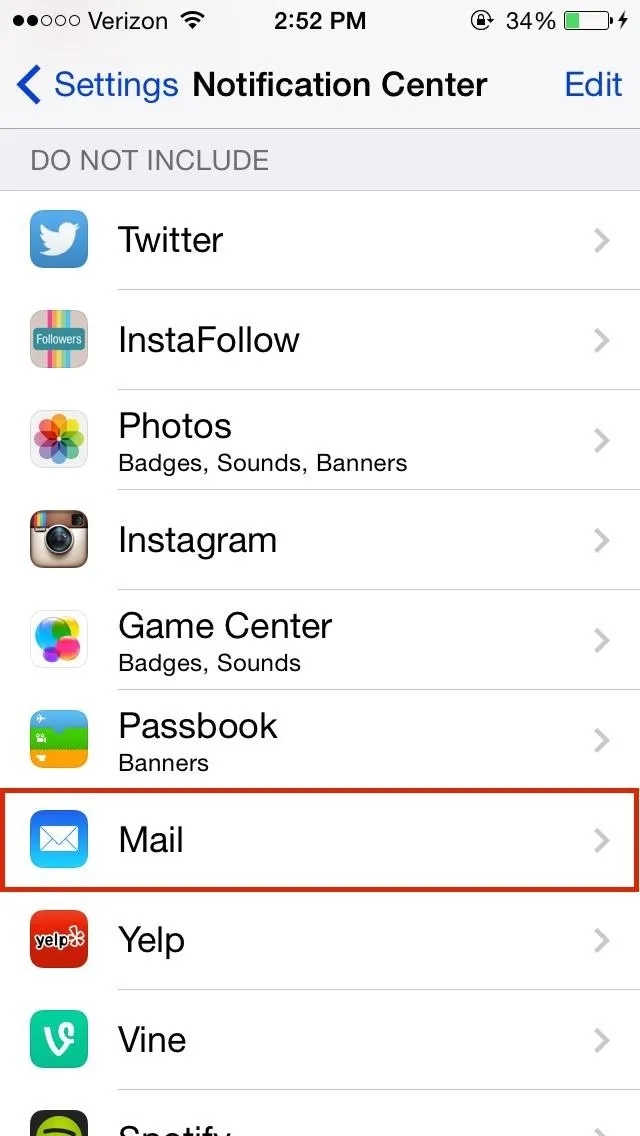This screenshot has height=1136, width=640.
Task: Open InstaFollow notification settings
Action: [x=320, y=340]
